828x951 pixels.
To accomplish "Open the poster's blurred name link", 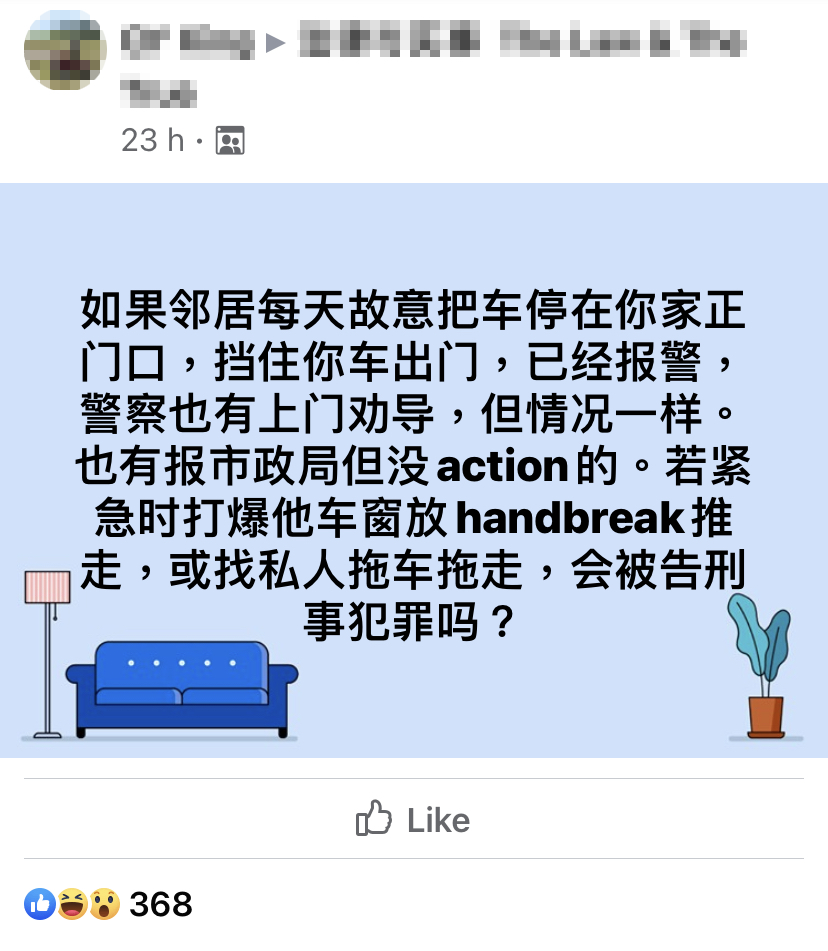I will (186, 41).
